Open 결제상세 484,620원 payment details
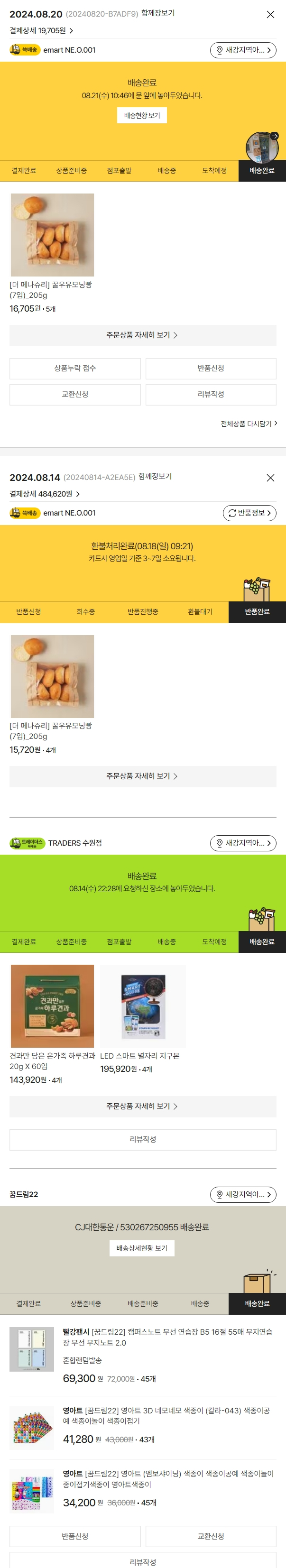286x1568 pixels. [45, 494]
